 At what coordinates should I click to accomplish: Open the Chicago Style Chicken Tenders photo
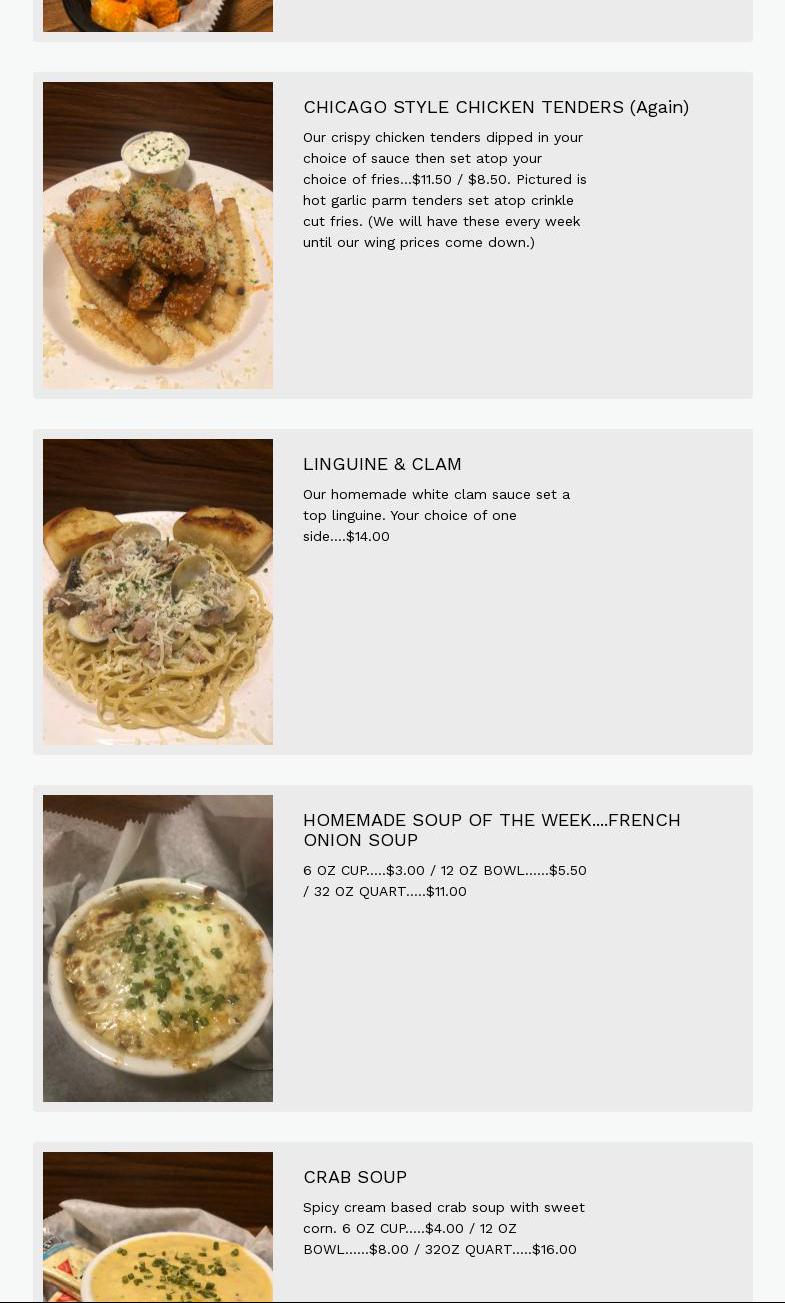coord(158,235)
